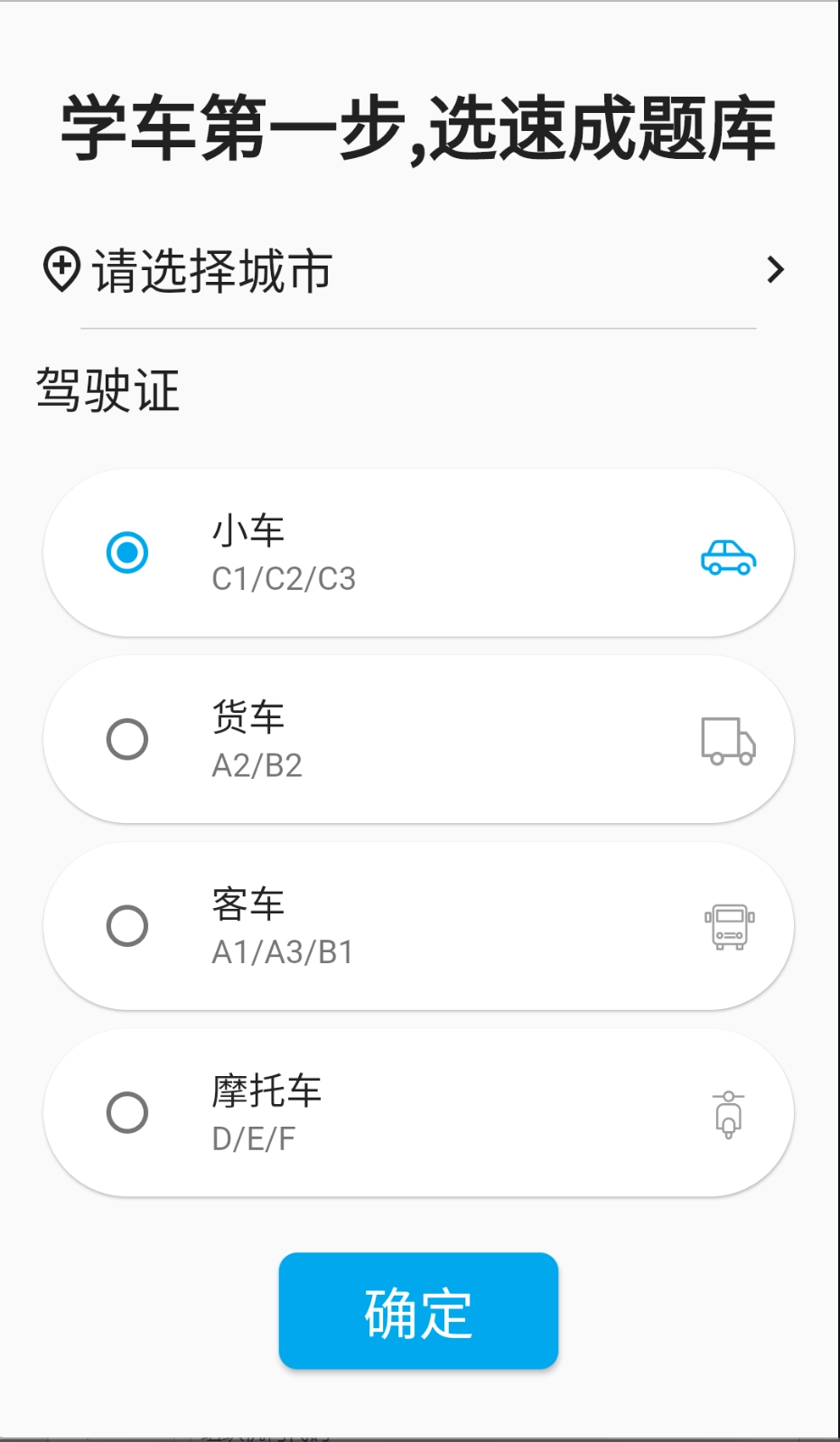Tap the 客车 card area
This screenshot has width=840, height=1442.
pos(420,925)
